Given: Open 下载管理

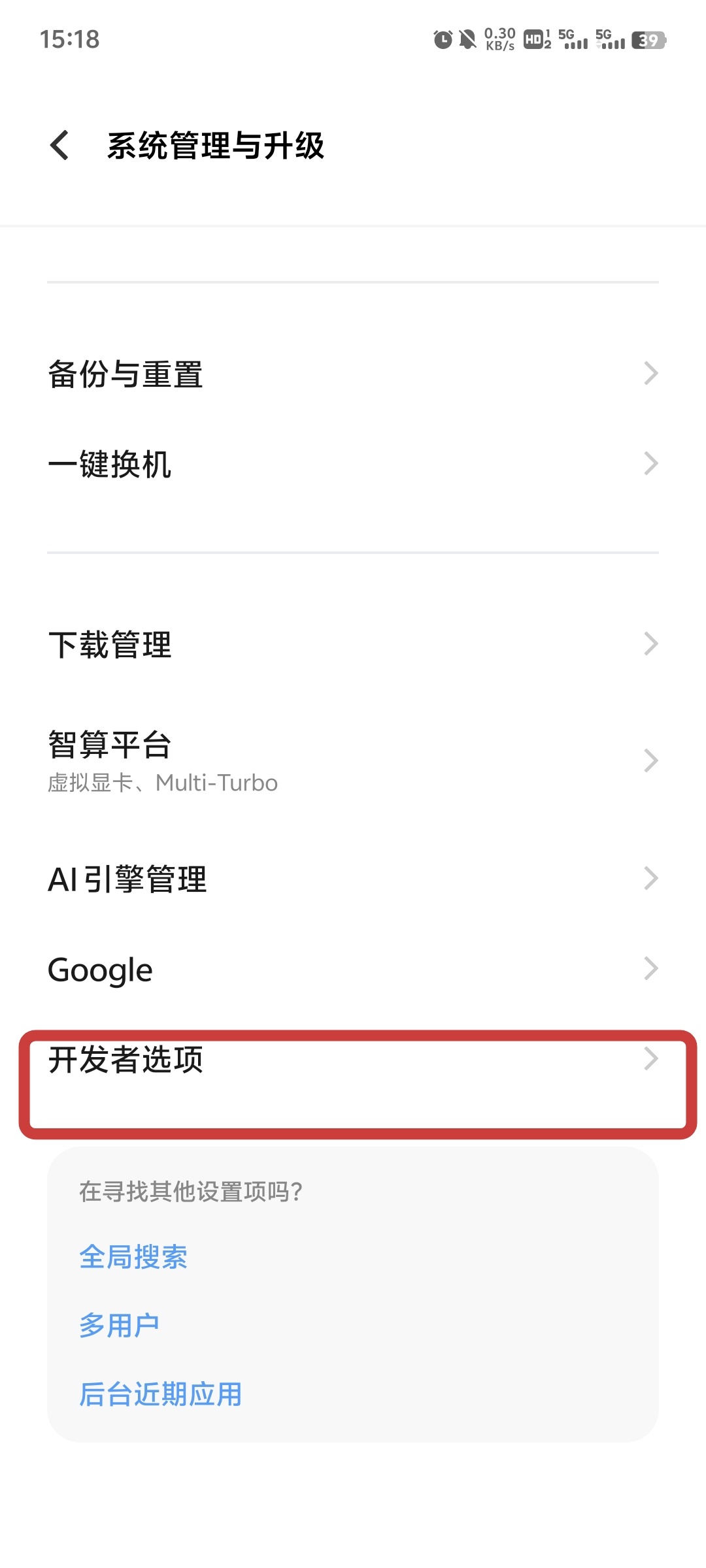Looking at the screenshot, I should point(353,644).
